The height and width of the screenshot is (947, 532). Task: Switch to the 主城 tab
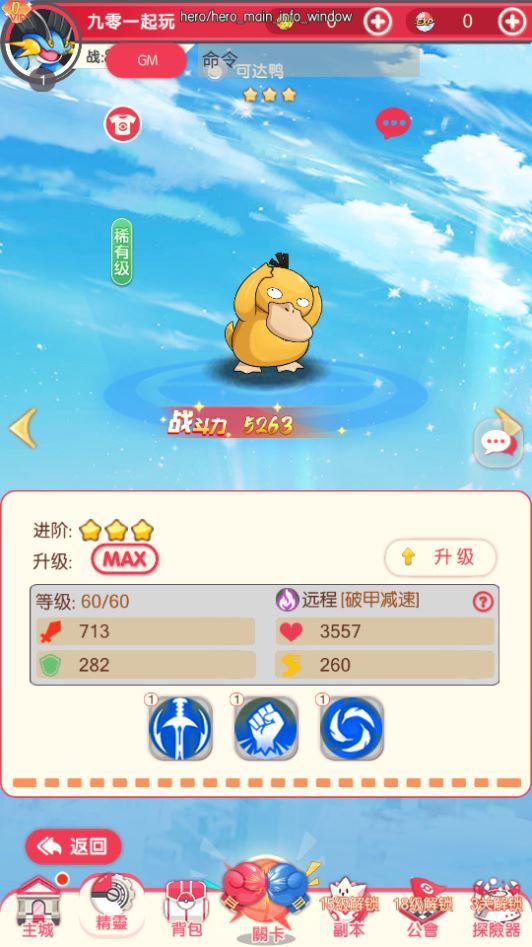[x=38, y=909]
